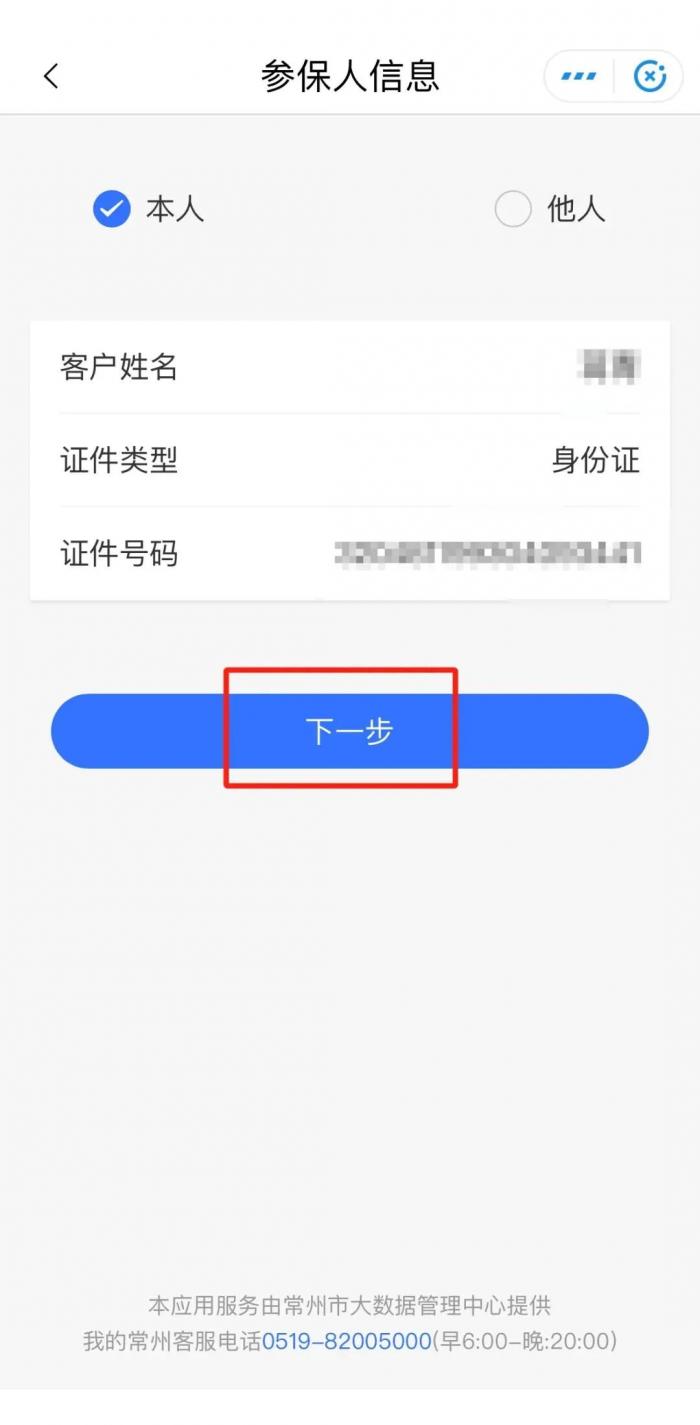Screen dimensions: 700x1425
Task: Call customer service 0519-82005000
Action: (x=346, y=1340)
